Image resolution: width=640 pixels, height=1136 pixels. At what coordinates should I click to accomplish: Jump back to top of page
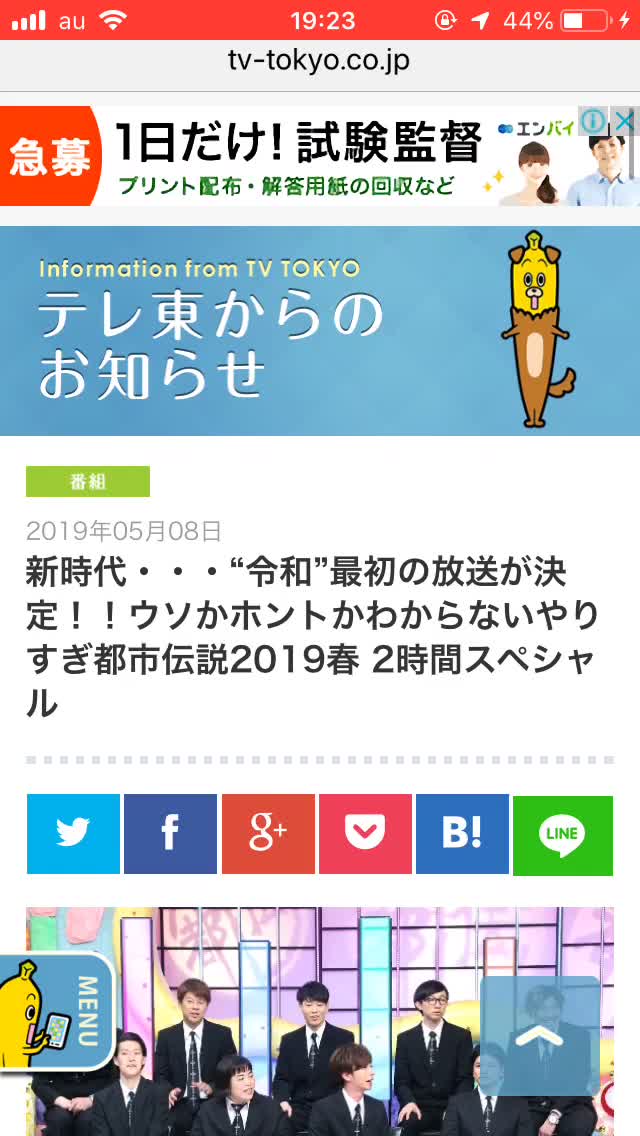point(540,1035)
